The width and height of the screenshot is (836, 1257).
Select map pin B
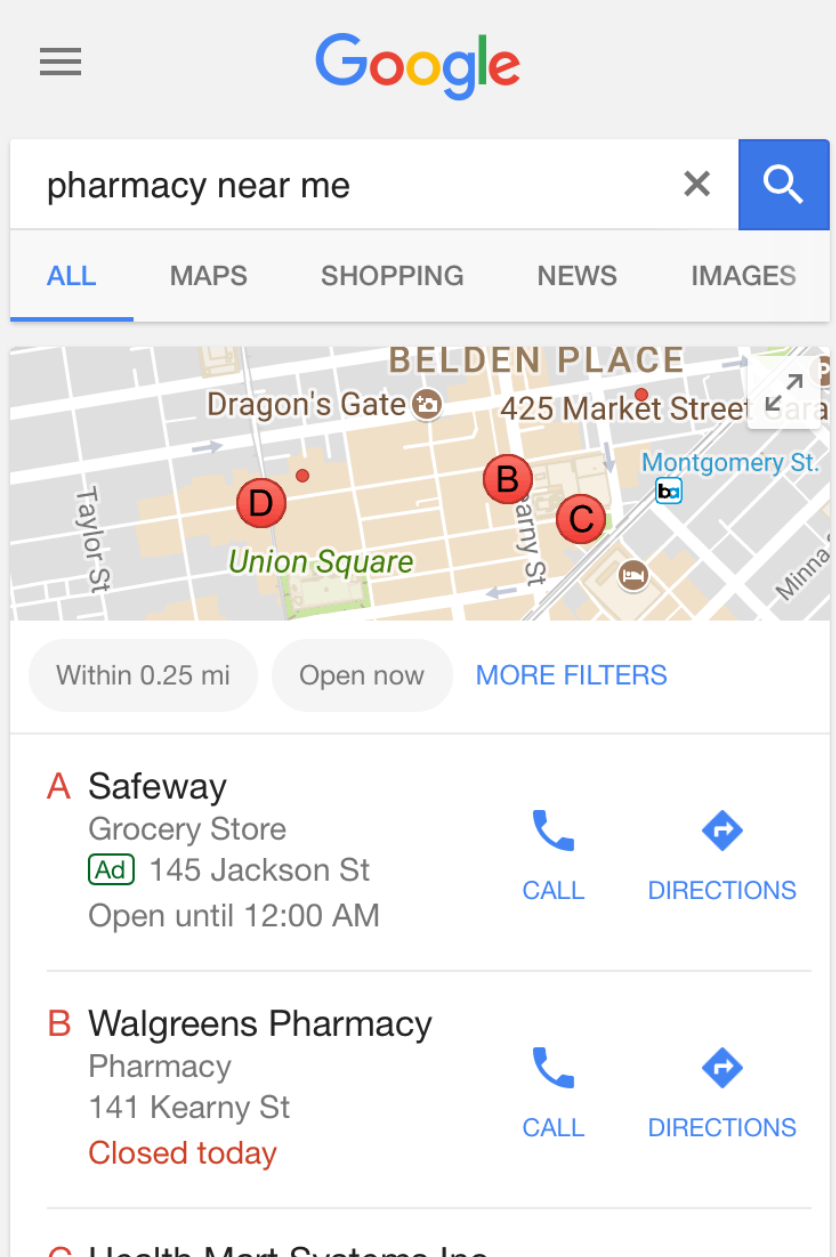507,480
